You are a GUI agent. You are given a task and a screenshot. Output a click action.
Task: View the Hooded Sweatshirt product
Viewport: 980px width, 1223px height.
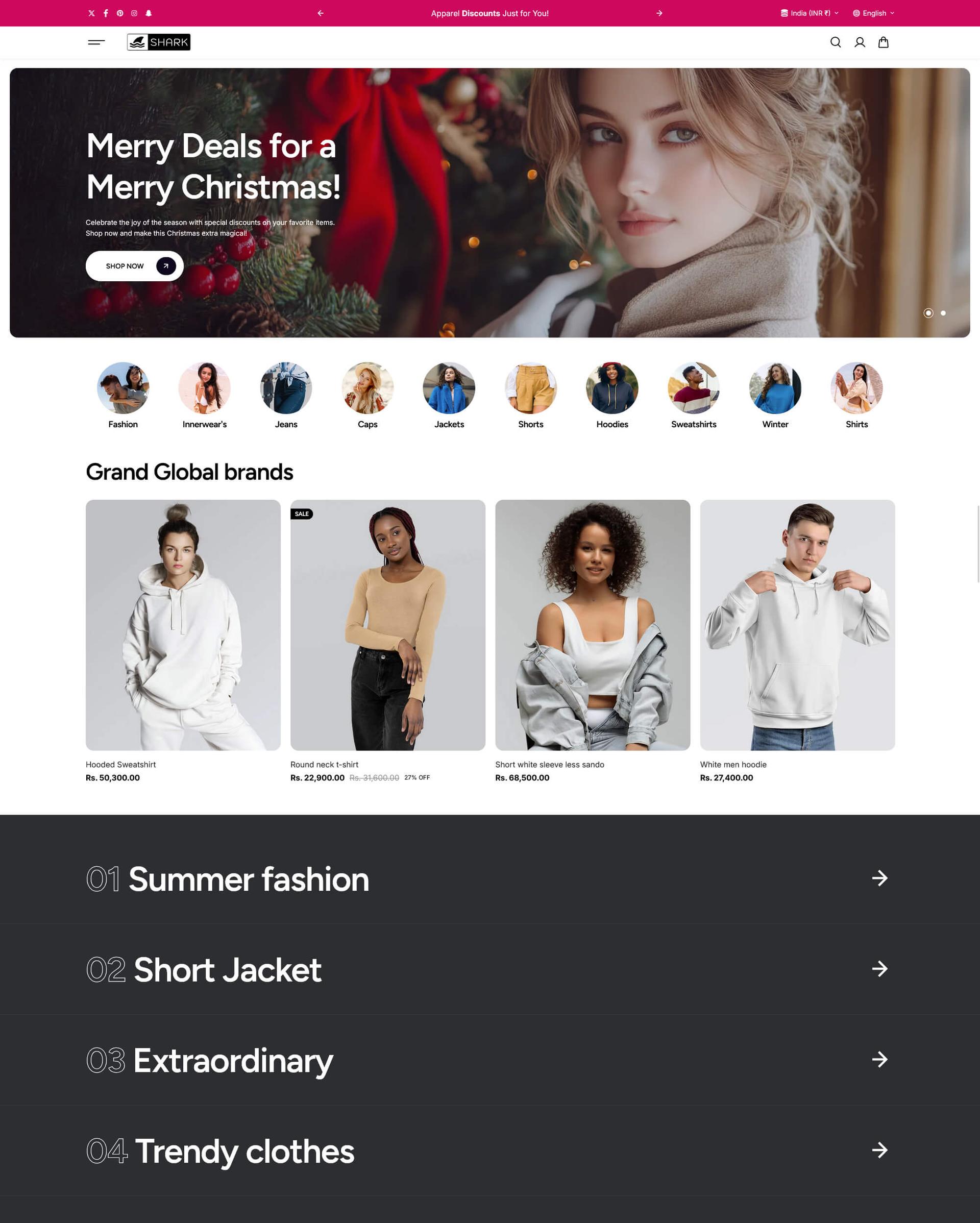(x=183, y=625)
